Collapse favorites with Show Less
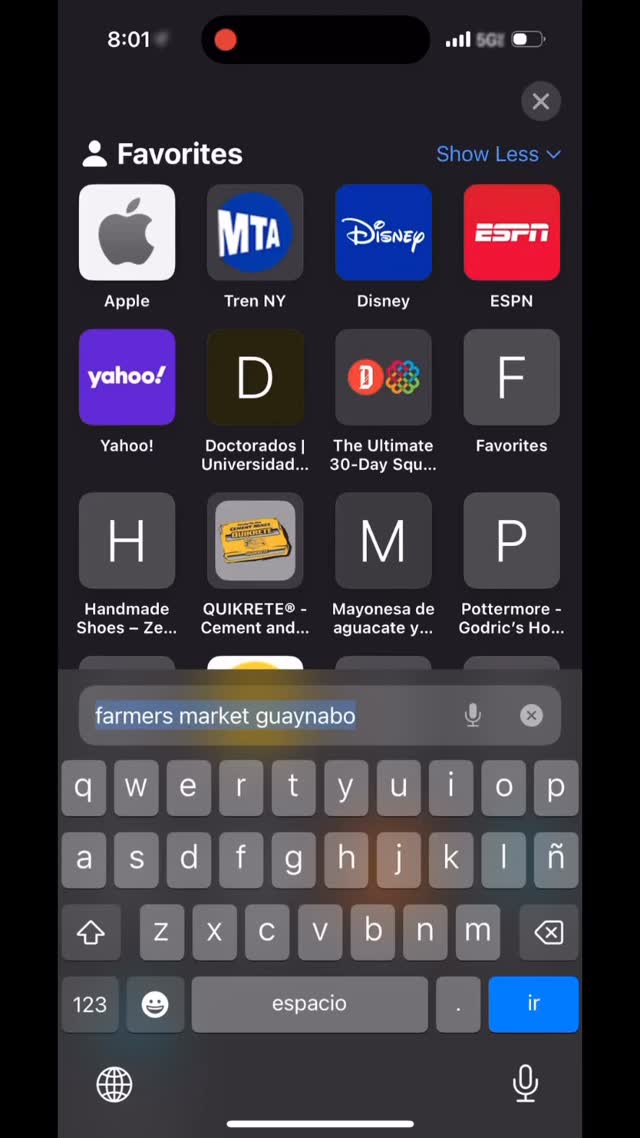Viewport: 640px width, 1138px height. (498, 154)
